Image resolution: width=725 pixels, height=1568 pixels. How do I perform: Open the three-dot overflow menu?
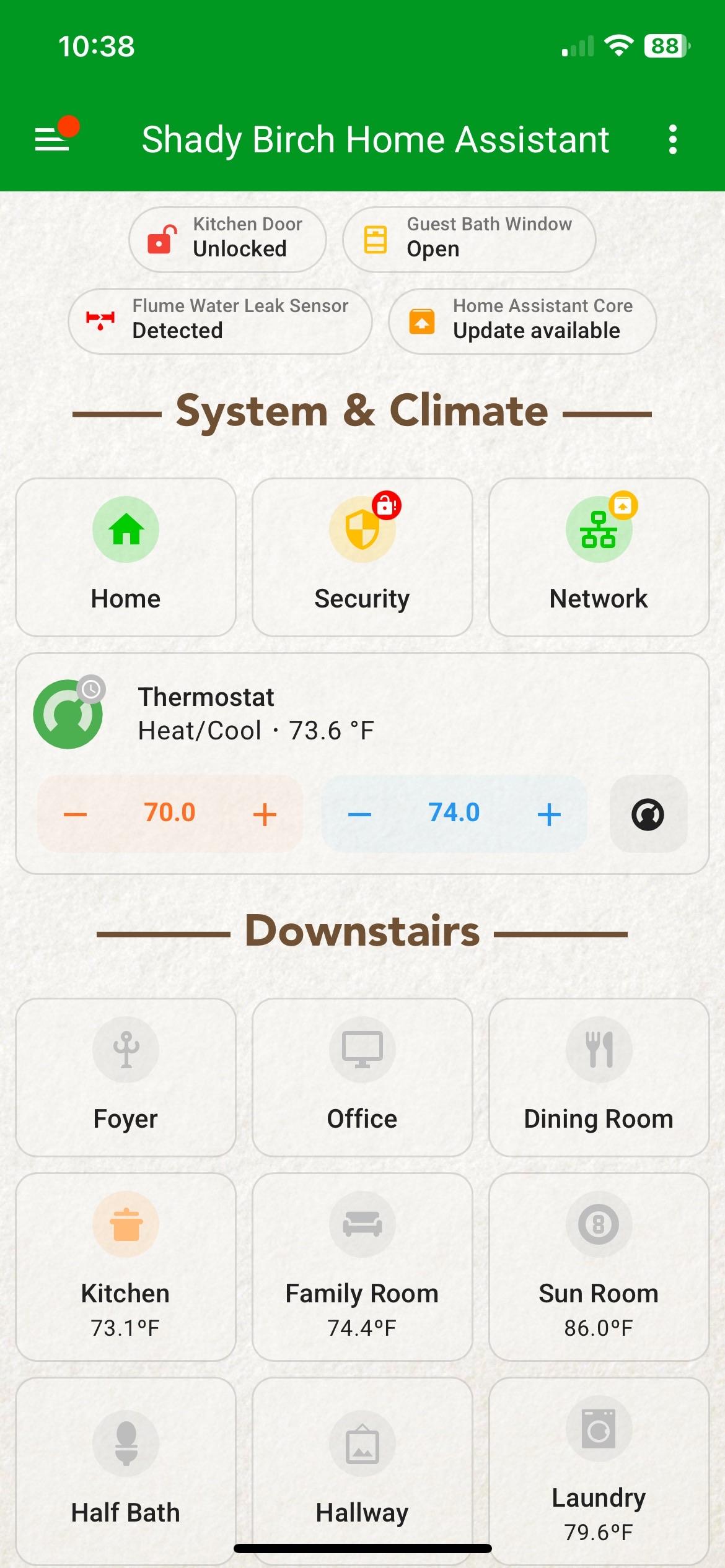pos(673,139)
